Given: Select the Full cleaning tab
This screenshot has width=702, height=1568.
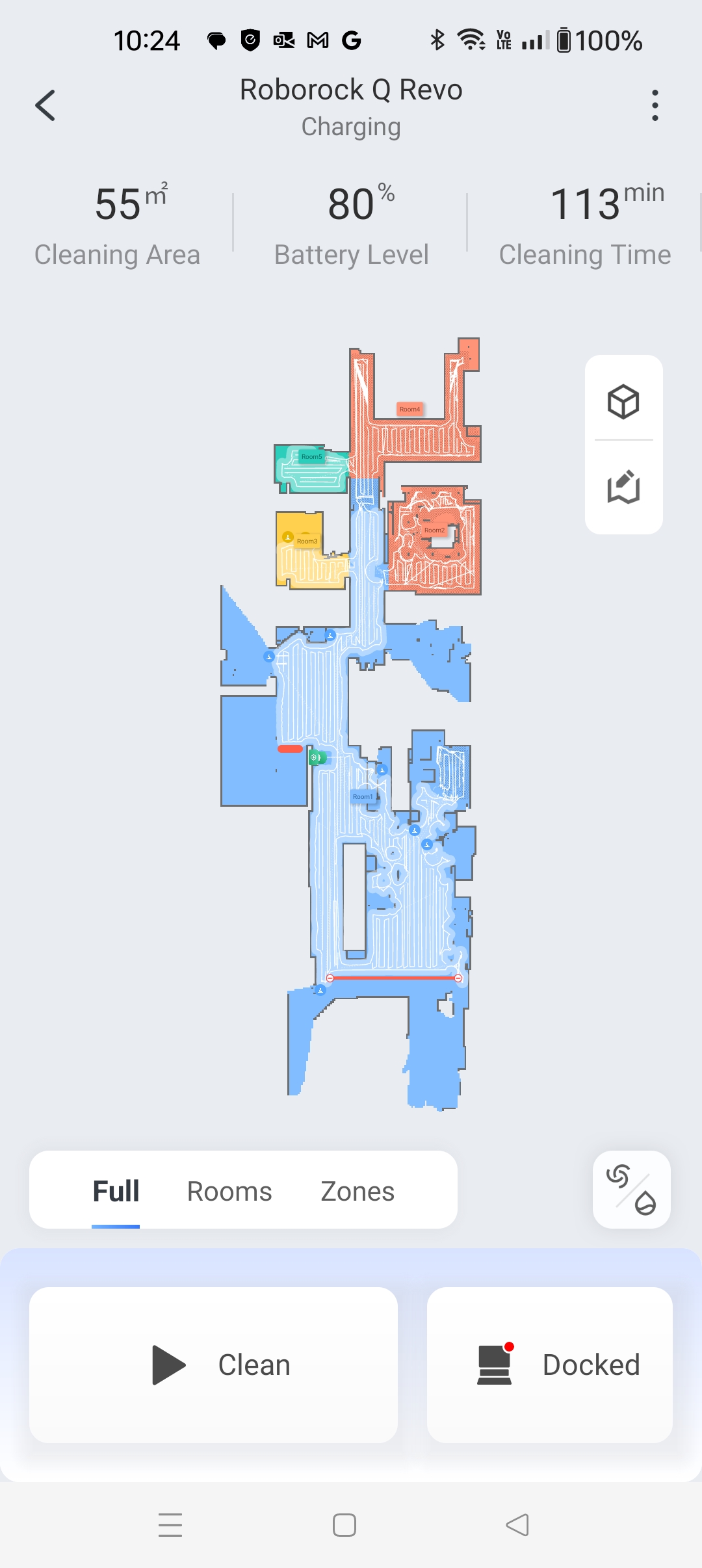Looking at the screenshot, I should (x=116, y=1192).
